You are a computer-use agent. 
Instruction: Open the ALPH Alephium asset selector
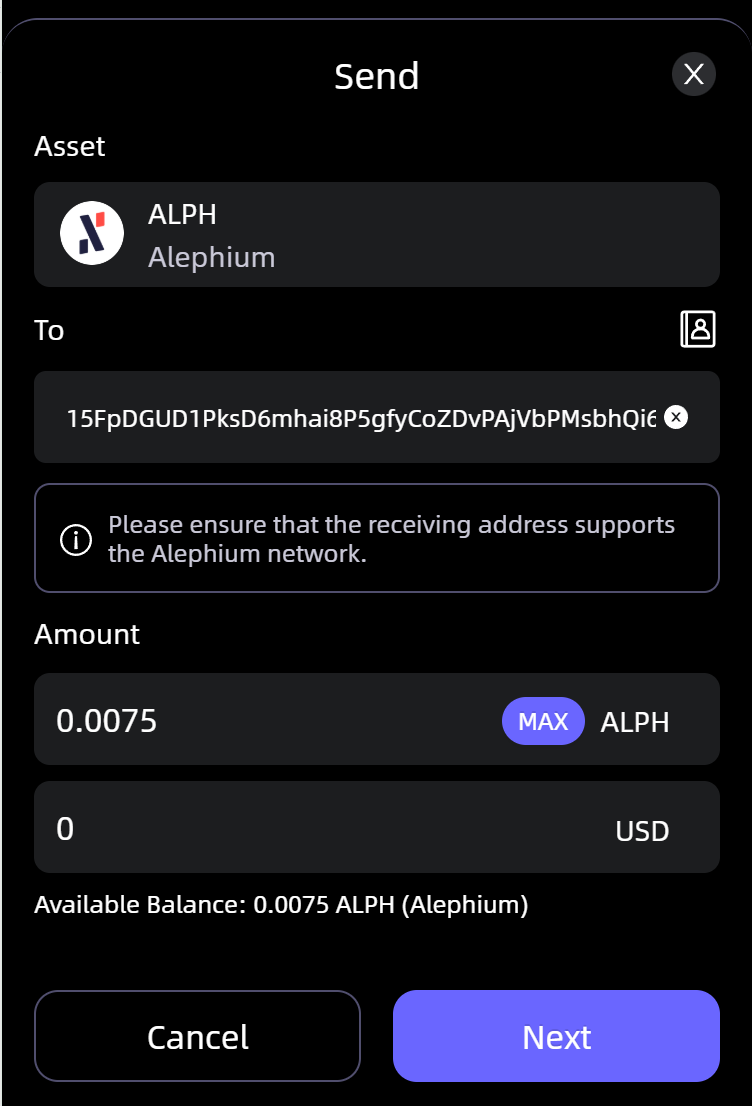click(376, 235)
